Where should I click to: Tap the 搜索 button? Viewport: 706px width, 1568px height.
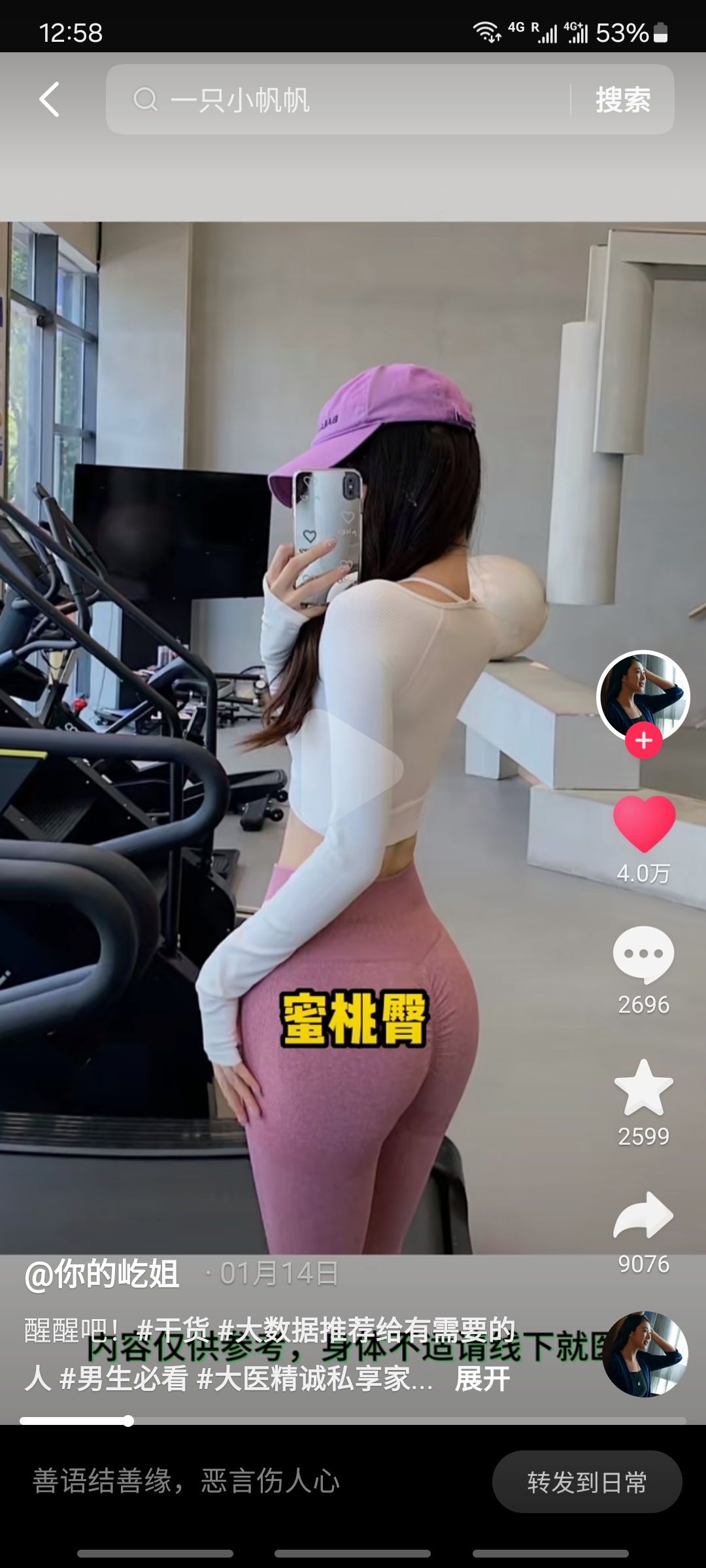coord(622,99)
